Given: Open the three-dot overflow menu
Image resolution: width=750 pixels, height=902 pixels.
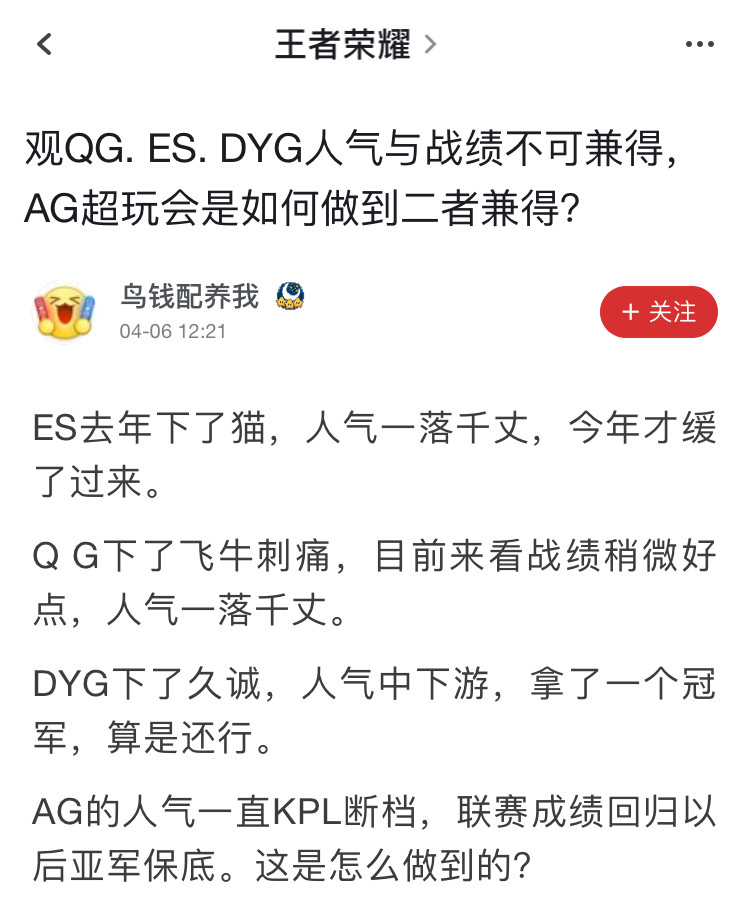Looking at the screenshot, I should pos(699,44).
